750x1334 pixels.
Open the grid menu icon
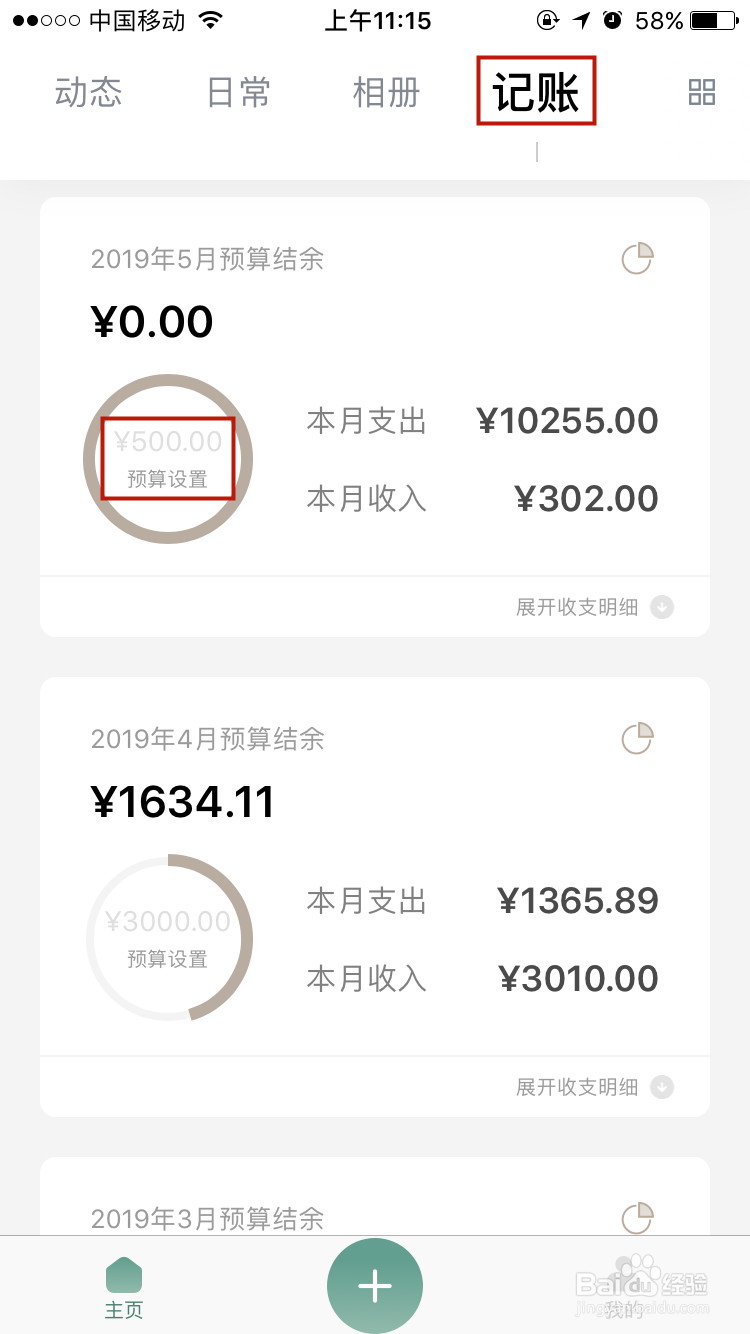pos(702,93)
